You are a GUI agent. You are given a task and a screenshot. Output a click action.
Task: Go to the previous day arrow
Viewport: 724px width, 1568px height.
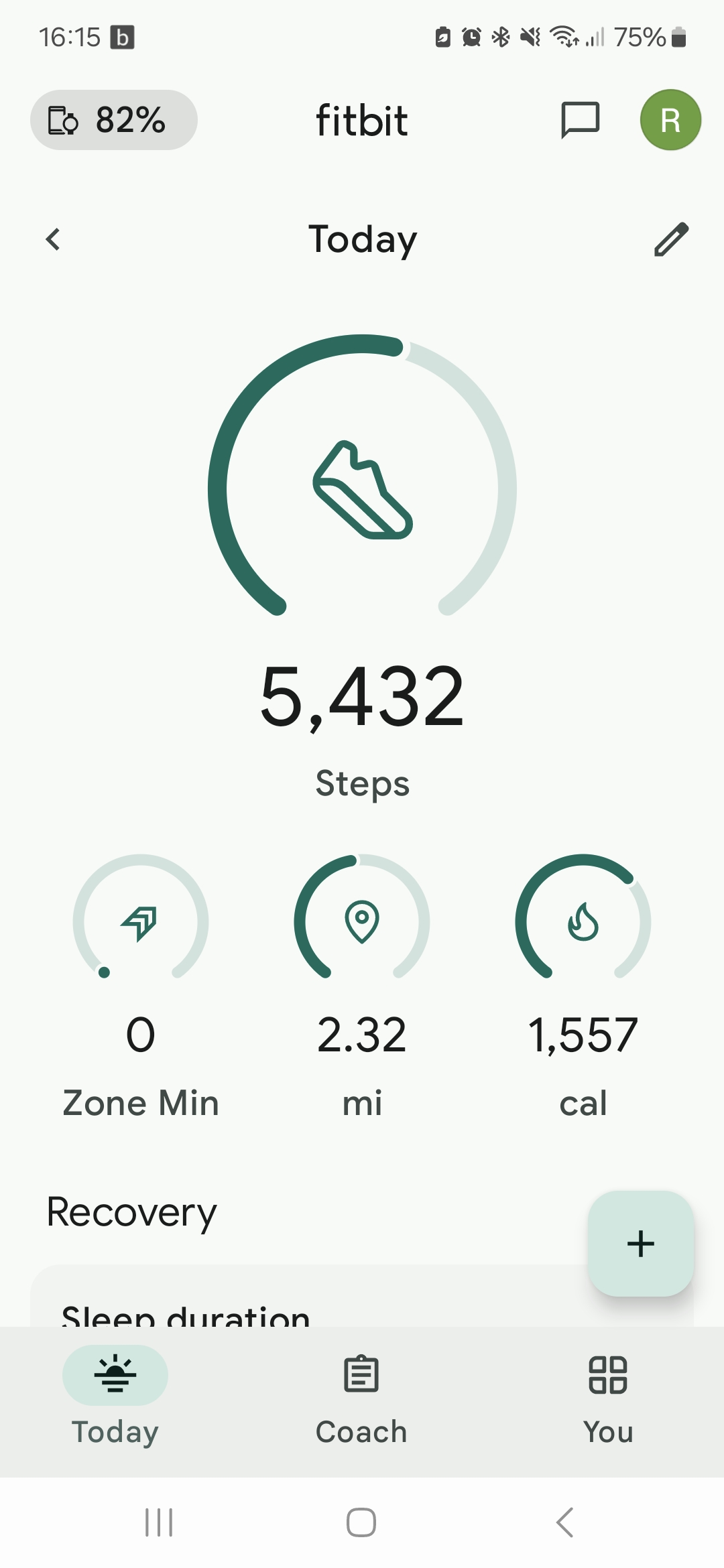pyautogui.click(x=53, y=239)
